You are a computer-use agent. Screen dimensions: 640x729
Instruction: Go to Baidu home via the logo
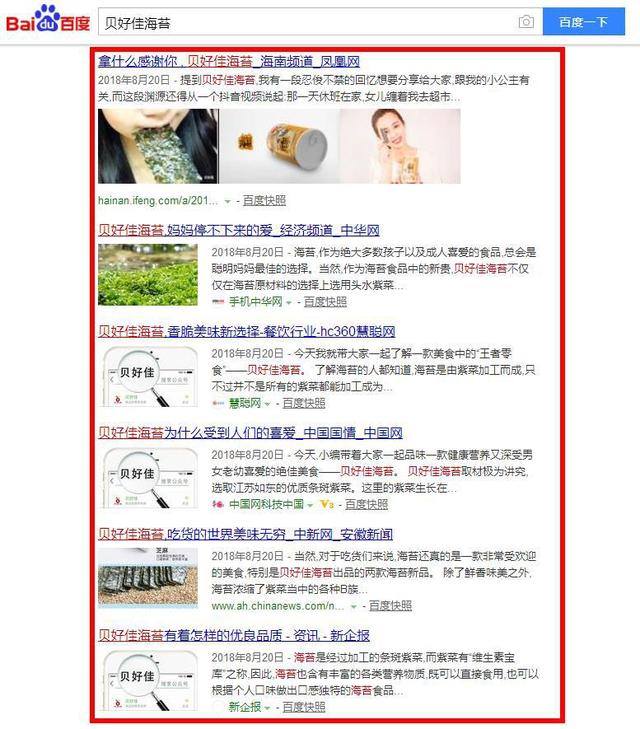[x=48, y=20]
